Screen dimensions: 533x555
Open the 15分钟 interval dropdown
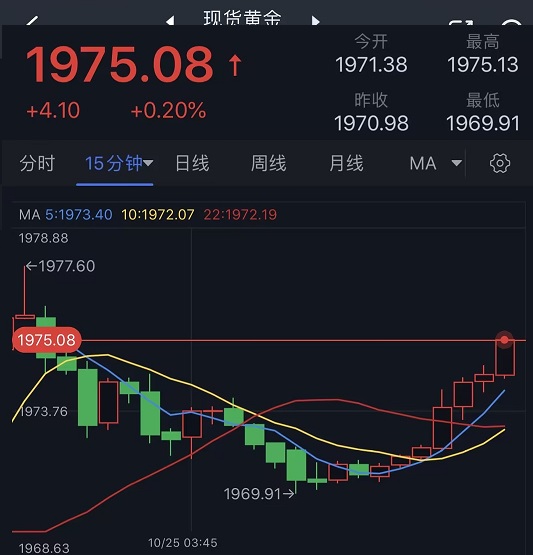(119, 164)
